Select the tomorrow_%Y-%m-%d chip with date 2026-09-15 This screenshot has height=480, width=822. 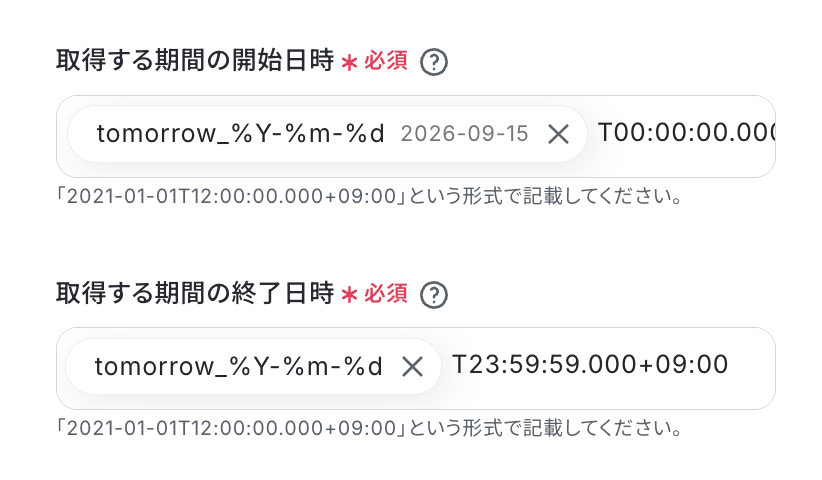coord(327,134)
